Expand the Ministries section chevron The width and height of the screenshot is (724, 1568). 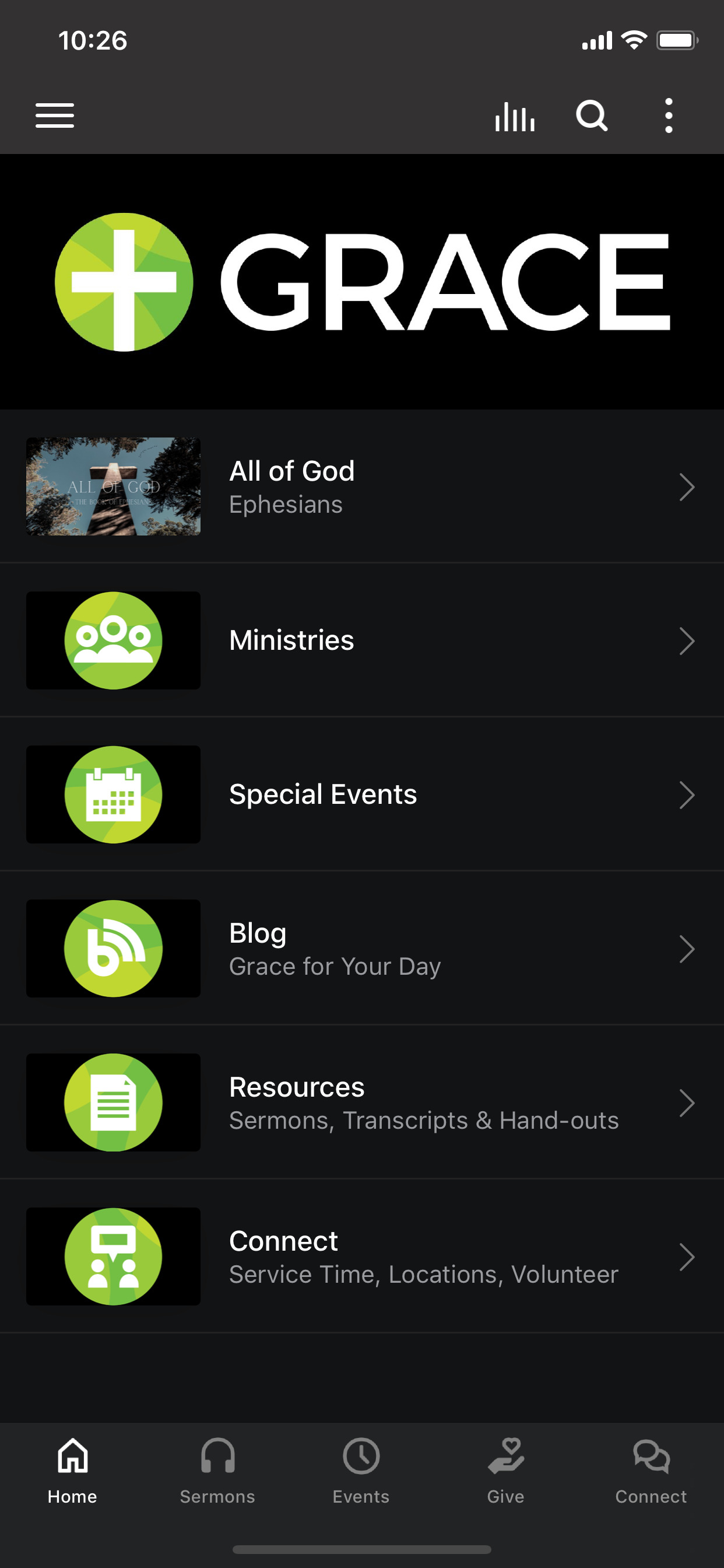687,640
